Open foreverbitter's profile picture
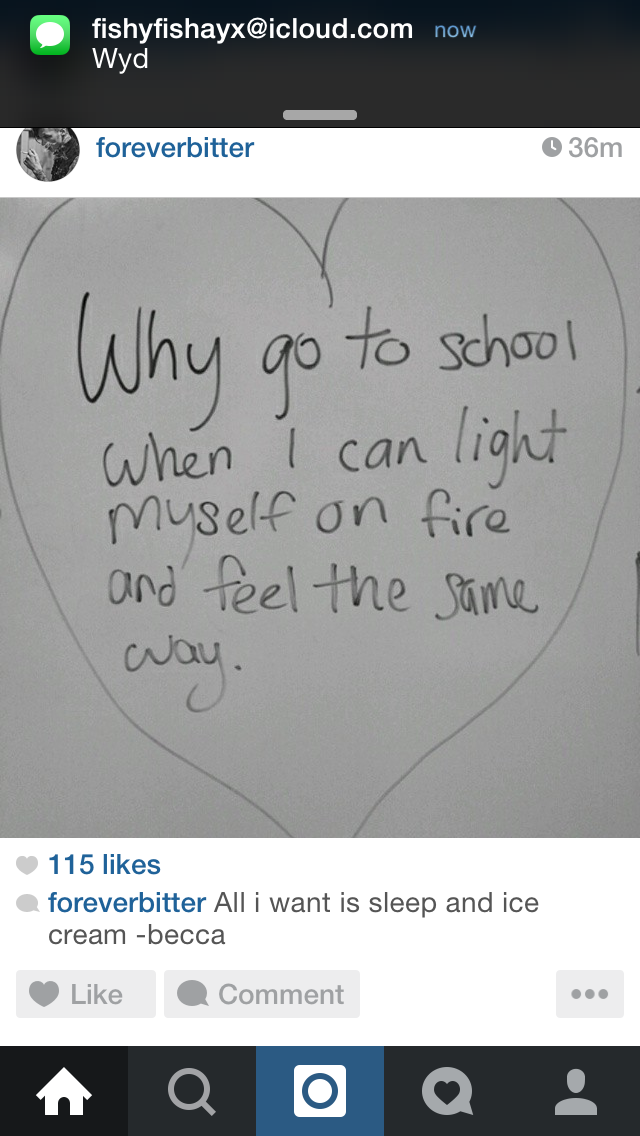 click(x=48, y=153)
